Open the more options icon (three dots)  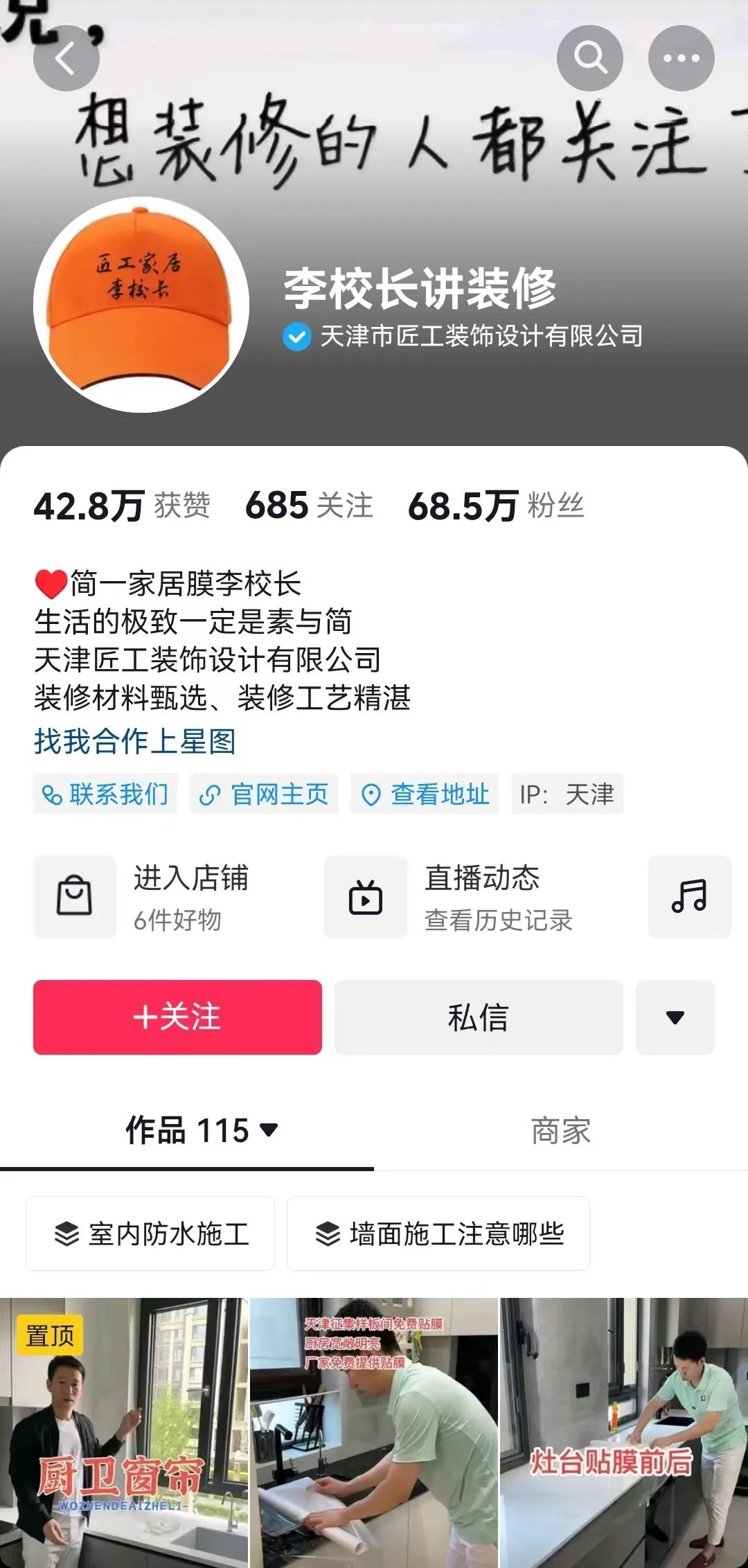pos(682,57)
